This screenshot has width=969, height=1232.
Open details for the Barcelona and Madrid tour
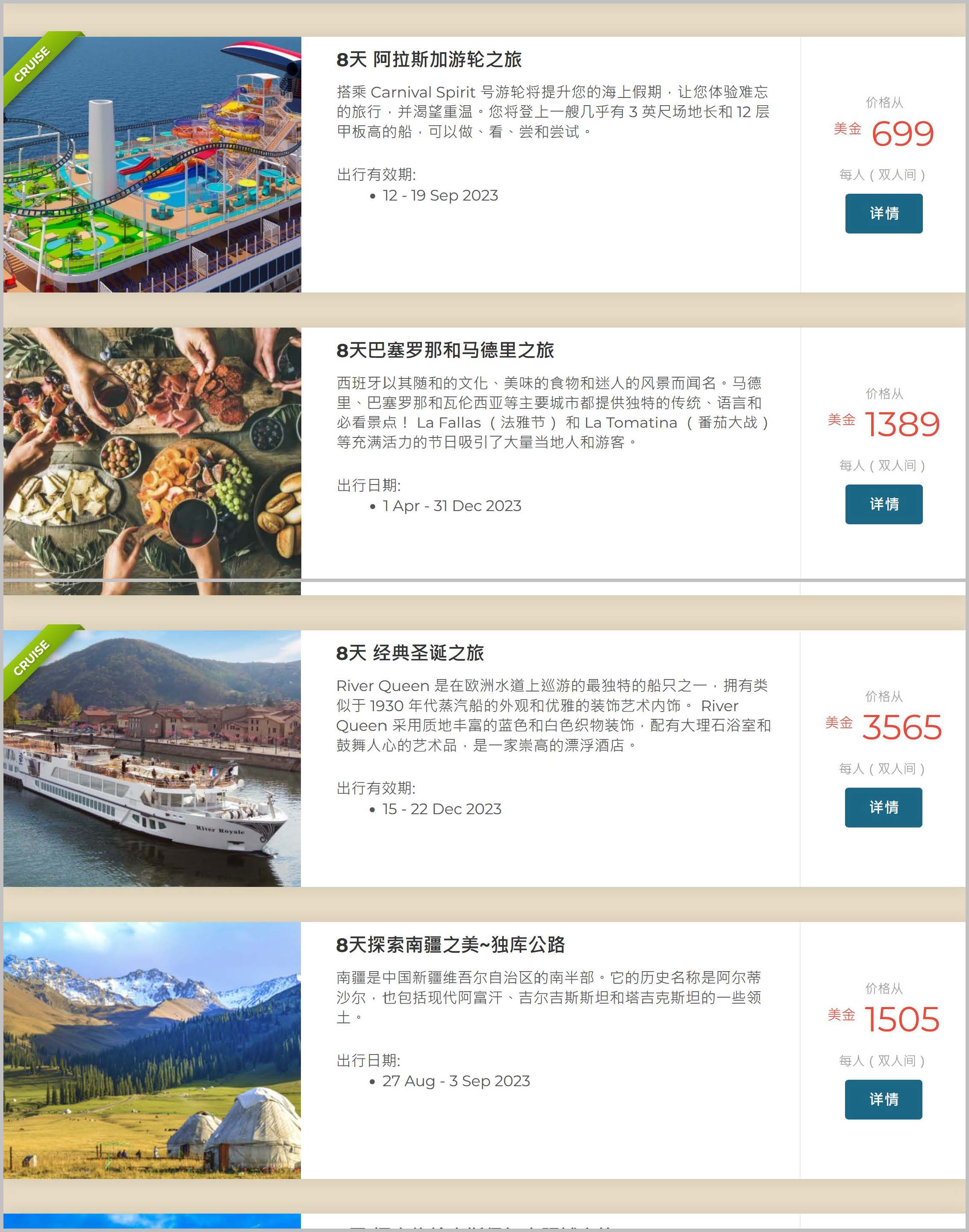tap(884, 504)
